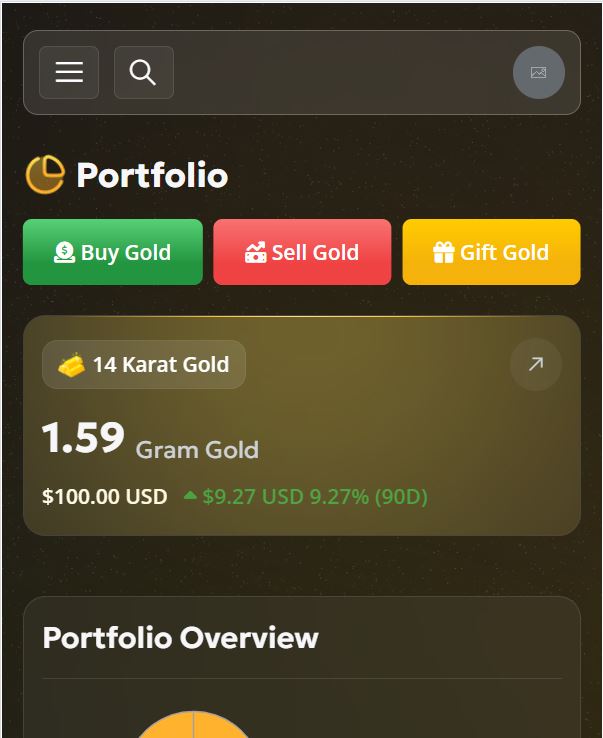Screen dimensions: 603x738
Task: Tap the 14 Karat Gold chip
Action: [144, 365]
